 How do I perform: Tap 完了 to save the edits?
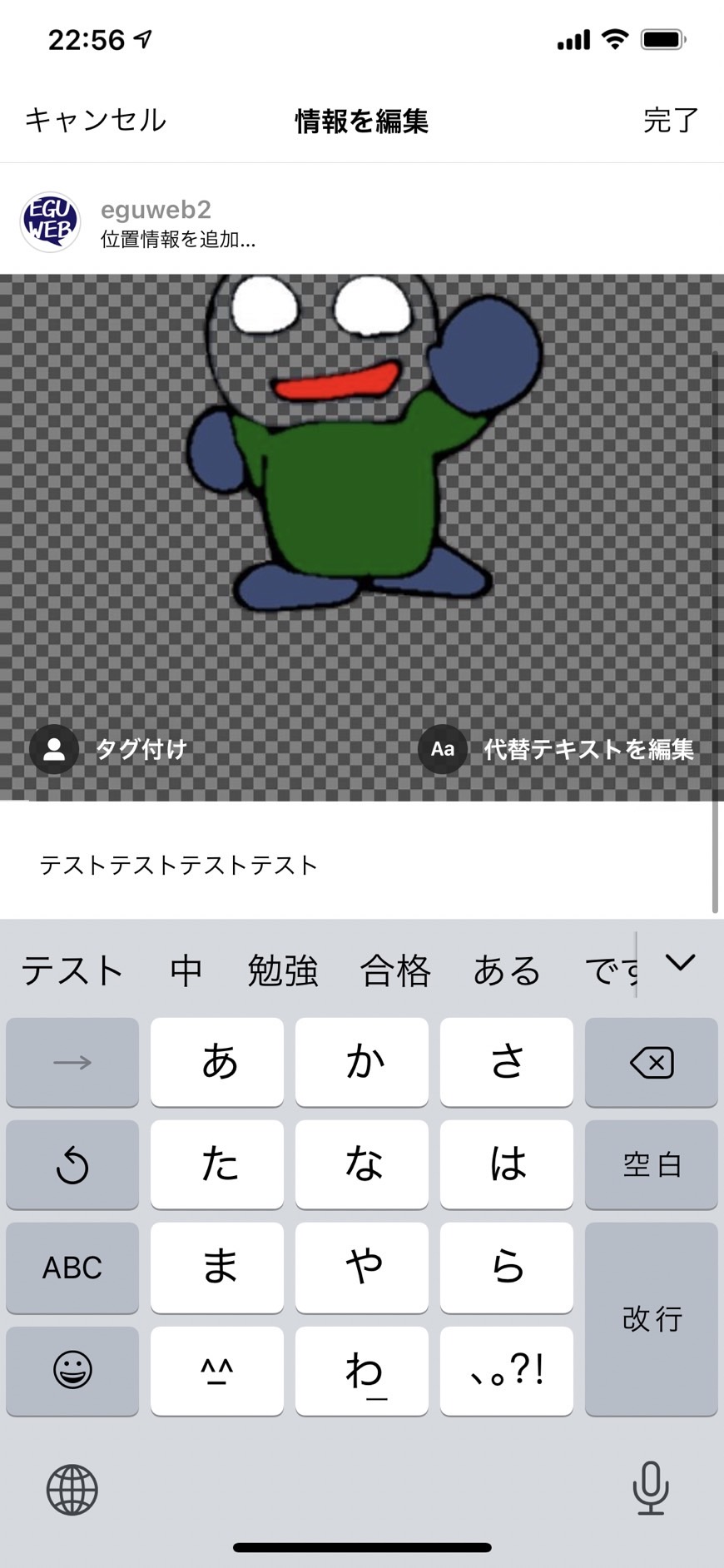670,121
